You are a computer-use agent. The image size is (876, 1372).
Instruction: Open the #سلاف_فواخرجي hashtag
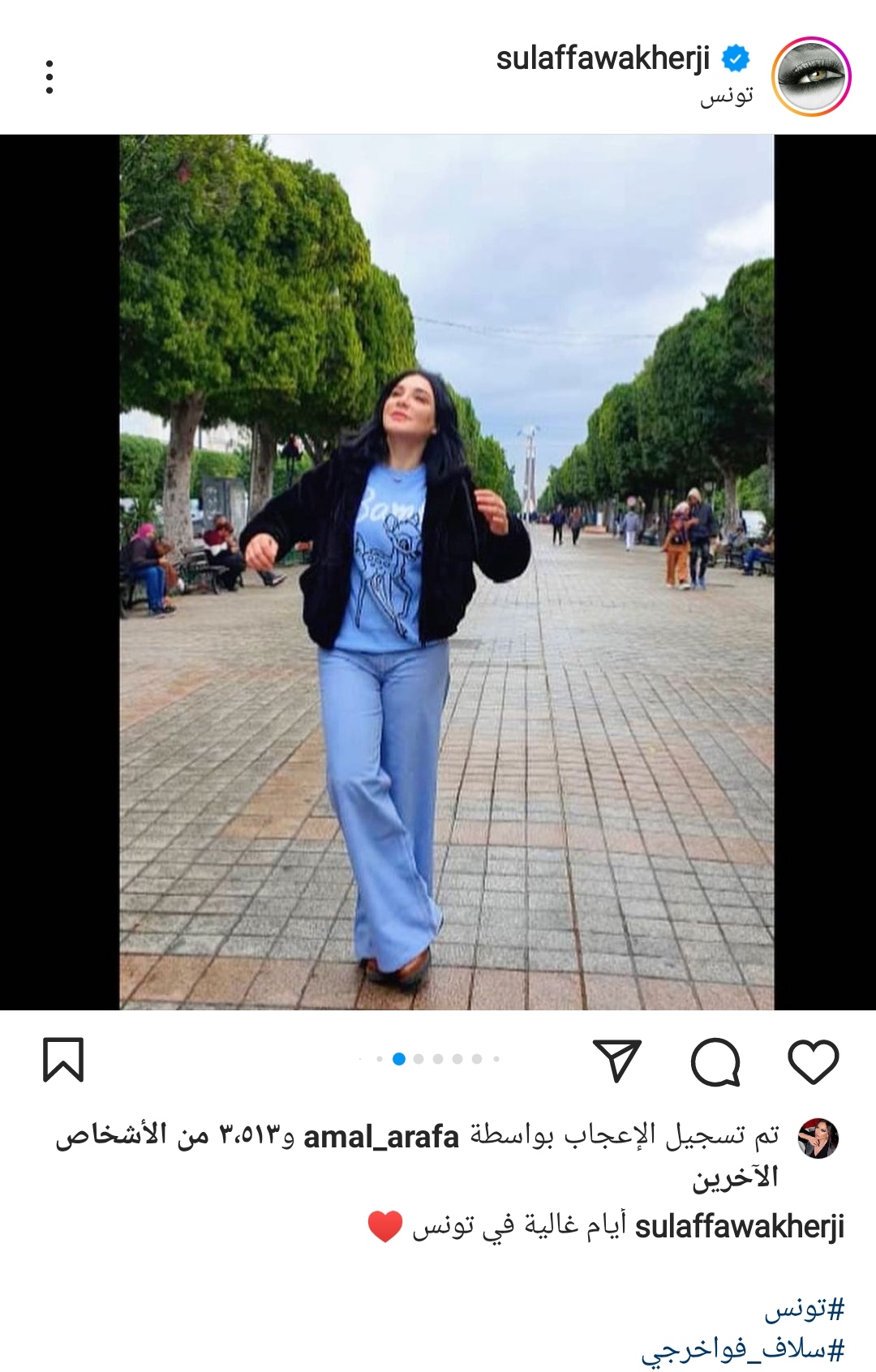pyautogui.click(x=743, y=1349)
